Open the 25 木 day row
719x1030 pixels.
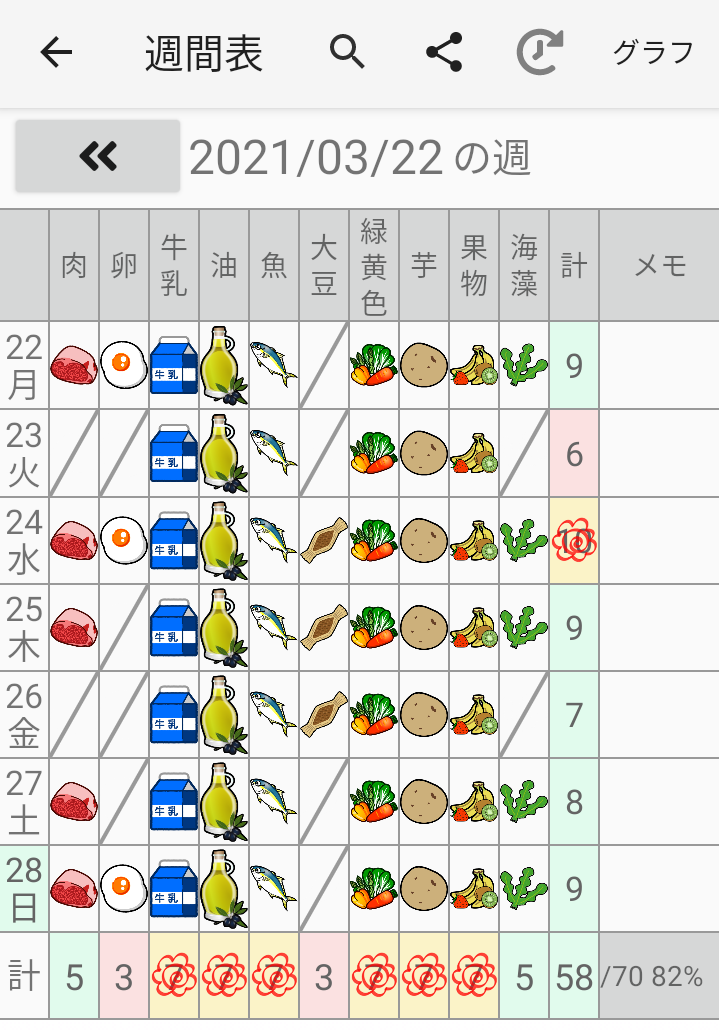click(x=25, y=627)
